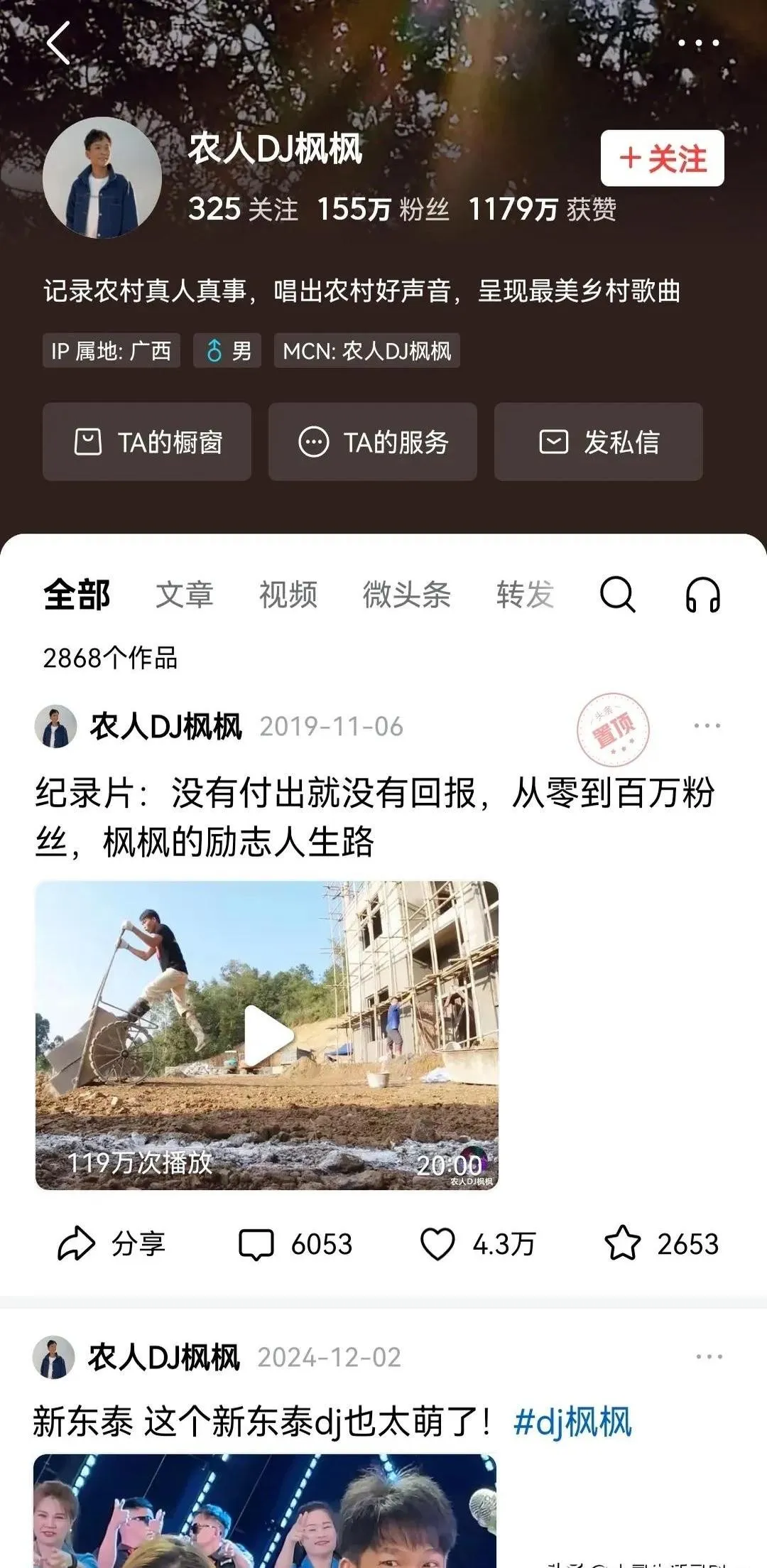767x1568 pixels.
Task: View the 155万 粉丝 followers list
Action: [383, 209]
